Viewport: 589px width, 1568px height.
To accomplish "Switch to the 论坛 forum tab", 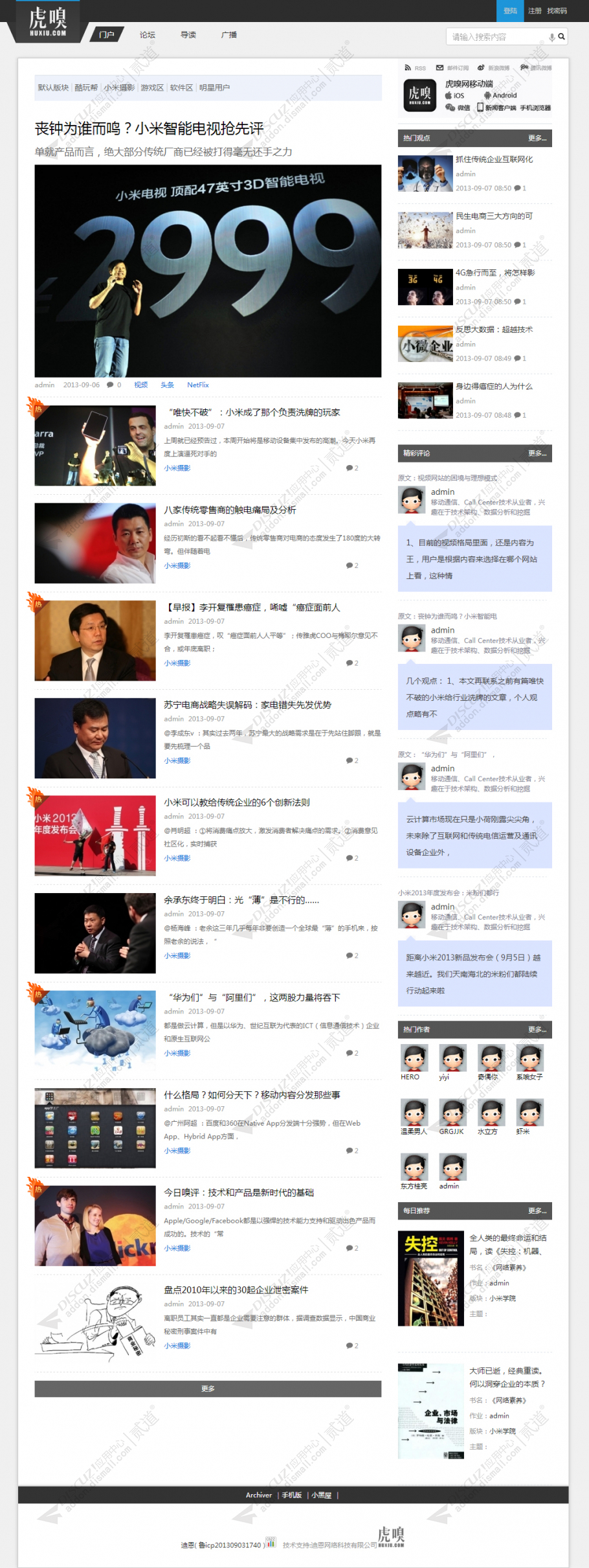I will click(148, 35).
